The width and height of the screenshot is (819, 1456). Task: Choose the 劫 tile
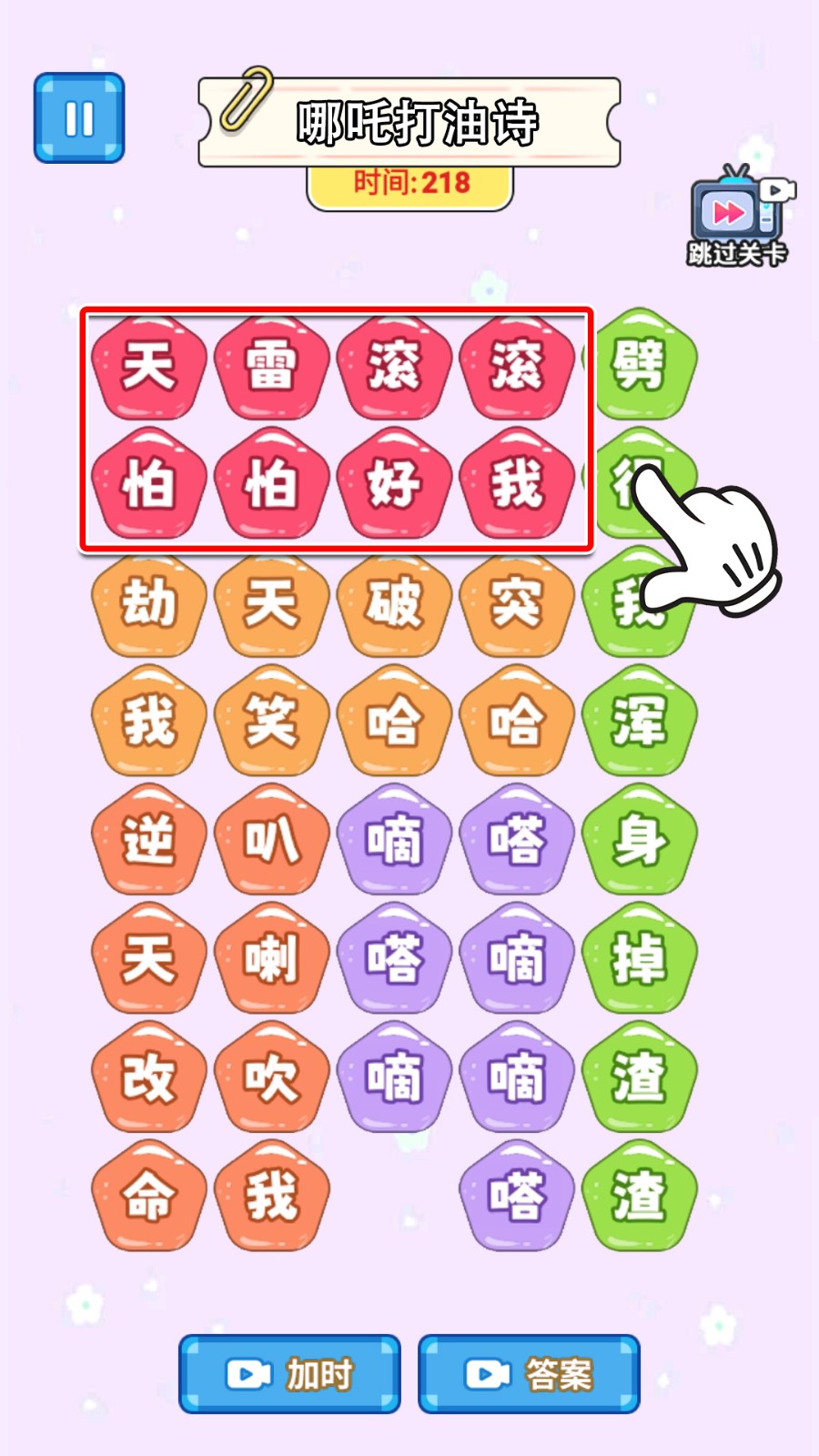tap(148, 603)
